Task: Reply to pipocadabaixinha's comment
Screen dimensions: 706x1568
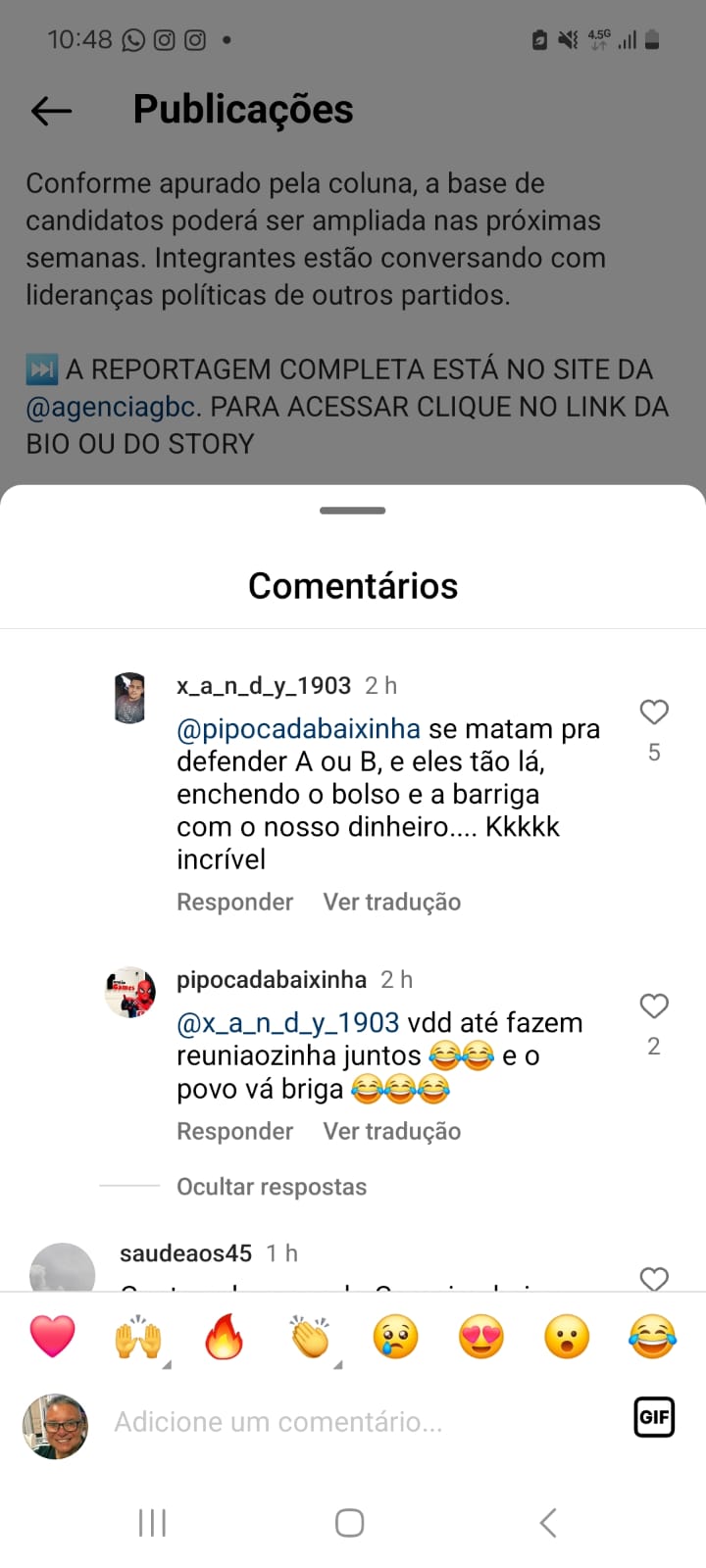Action: [234, 1131]
